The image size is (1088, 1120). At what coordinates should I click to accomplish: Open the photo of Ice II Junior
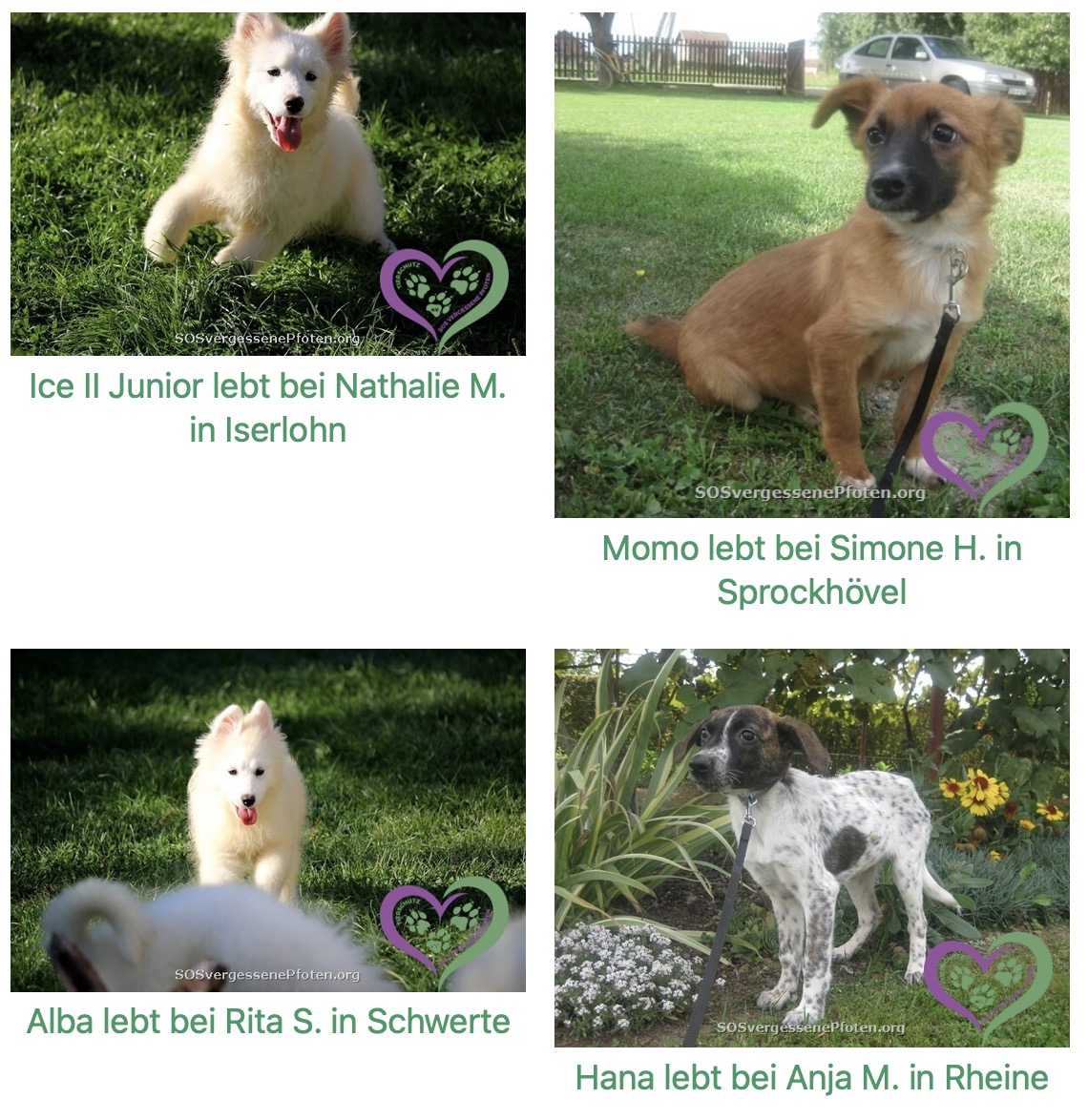point(268,183)
